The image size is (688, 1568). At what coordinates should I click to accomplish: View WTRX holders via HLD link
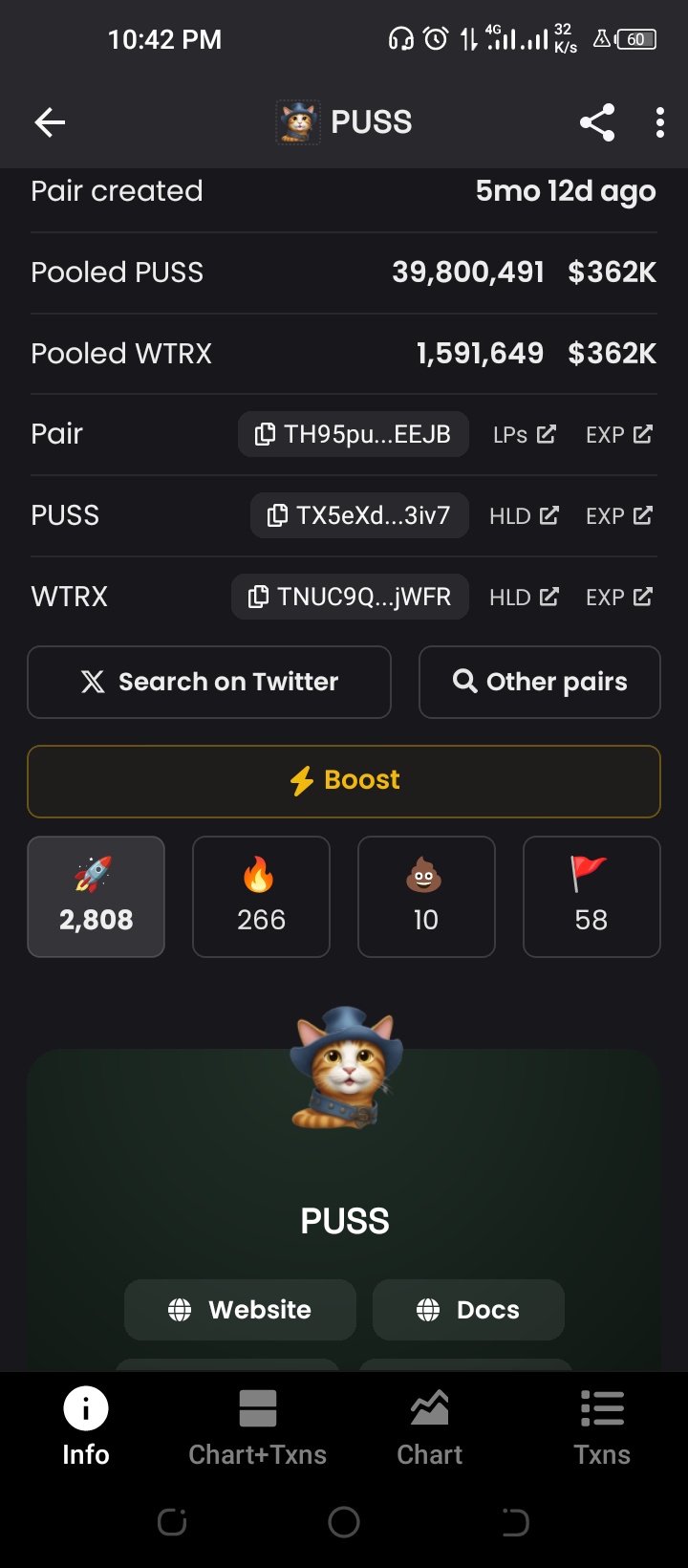coord(524,598)
